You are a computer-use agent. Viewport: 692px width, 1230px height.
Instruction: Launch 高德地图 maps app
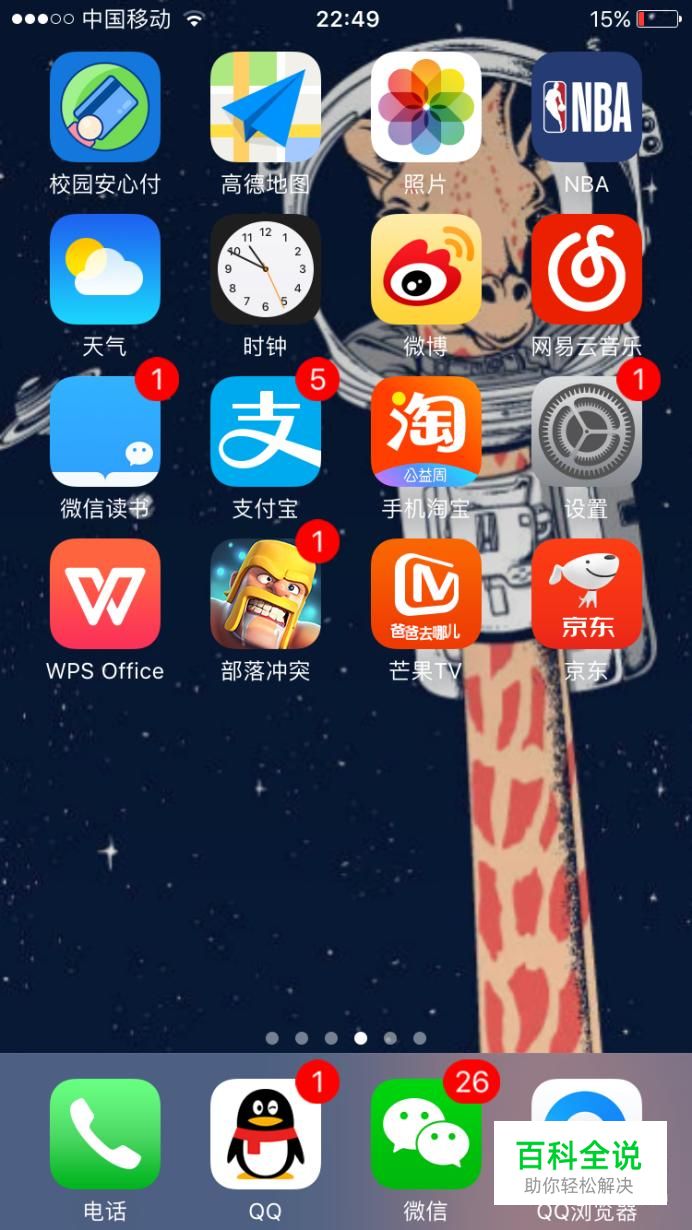point(265,107)
